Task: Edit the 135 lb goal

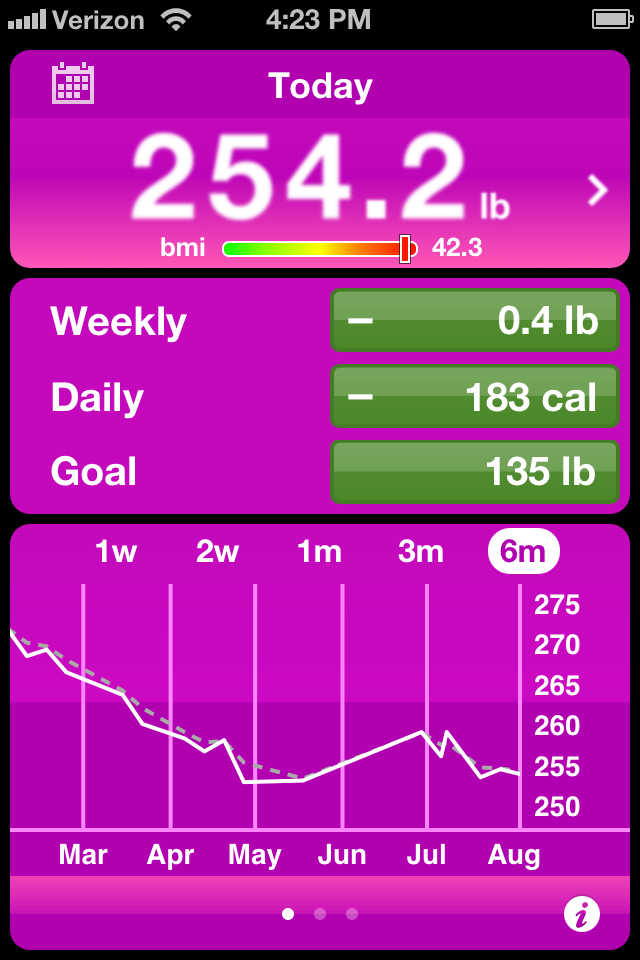Action: click(x=474, y=471)
